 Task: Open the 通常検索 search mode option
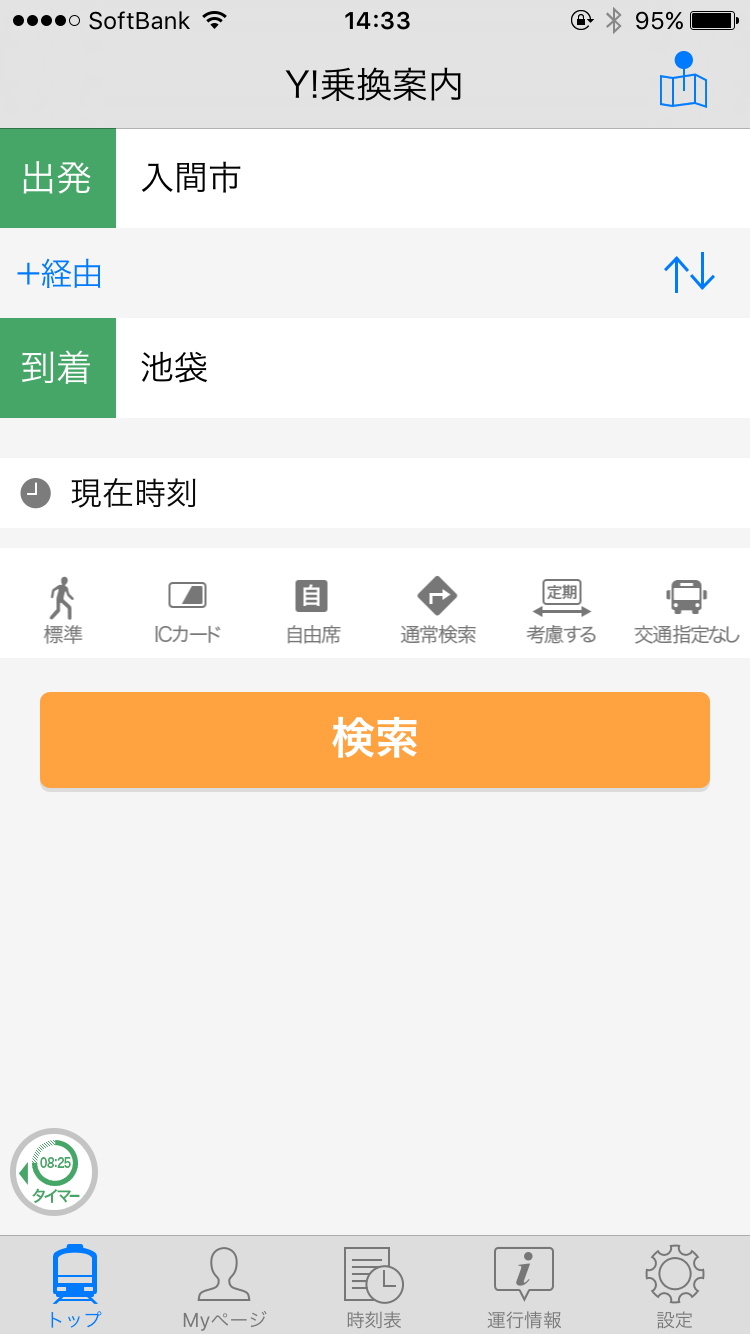pos(438,610)
